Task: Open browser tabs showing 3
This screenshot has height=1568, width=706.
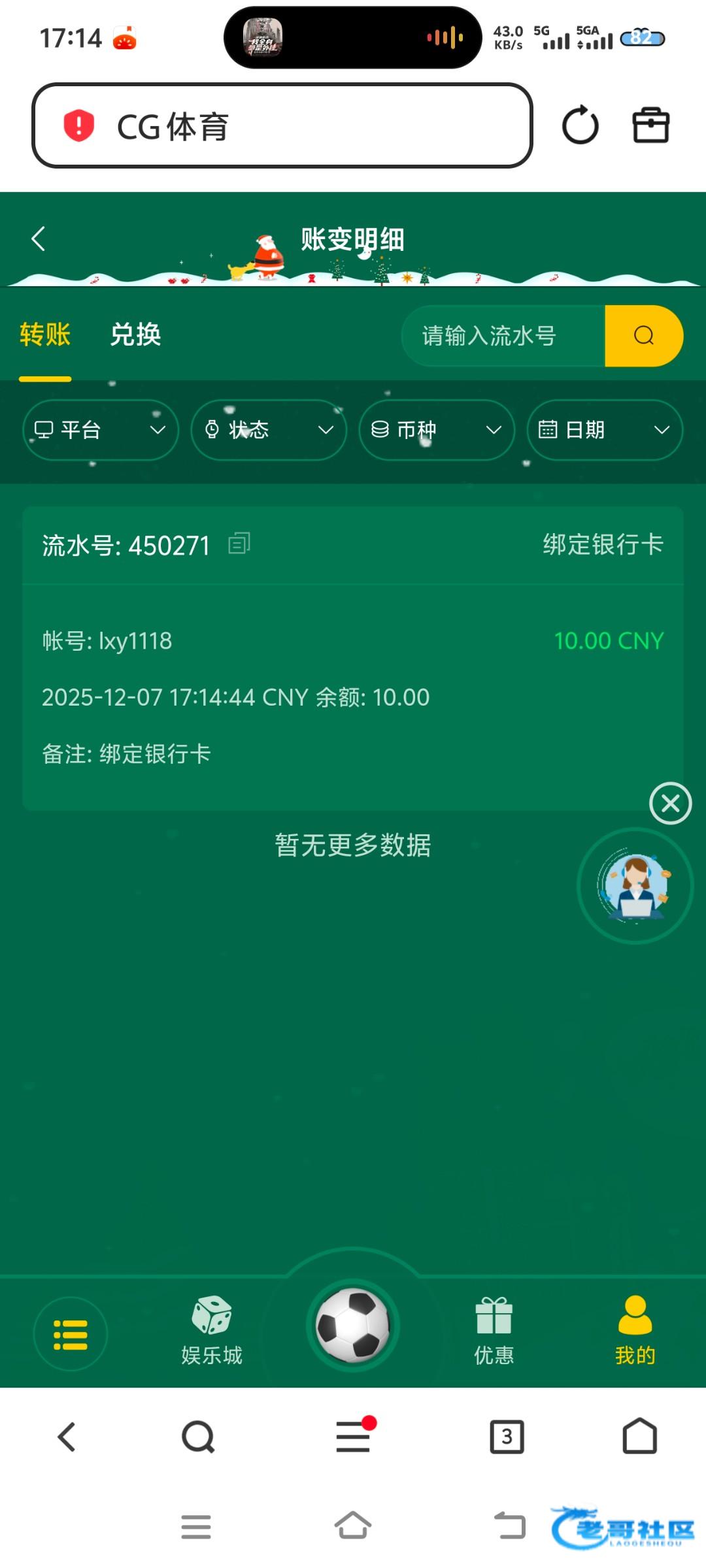Action: click(x=507, y=1437)
